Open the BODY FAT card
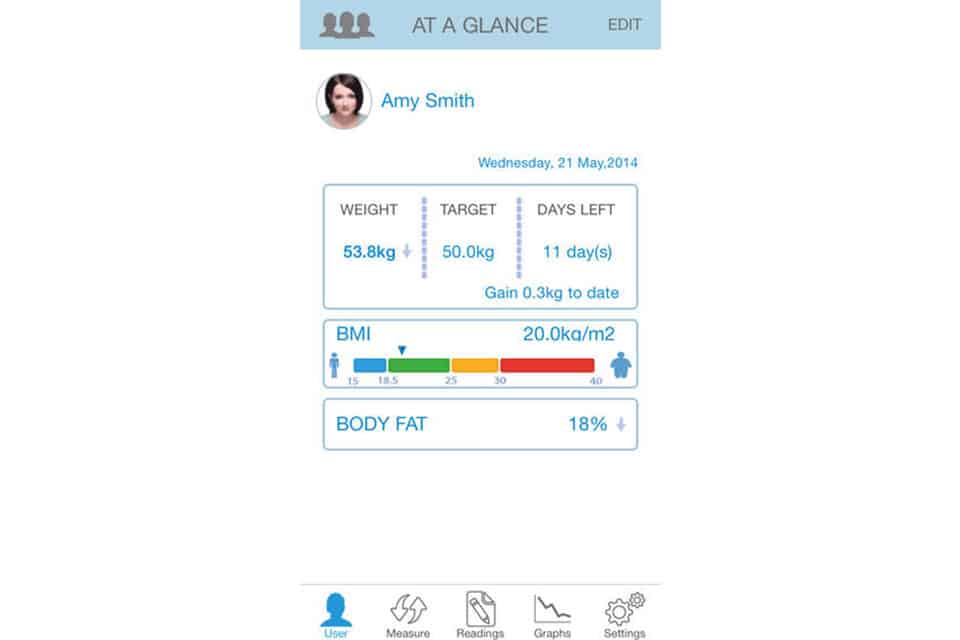 [x=480, y=424]
